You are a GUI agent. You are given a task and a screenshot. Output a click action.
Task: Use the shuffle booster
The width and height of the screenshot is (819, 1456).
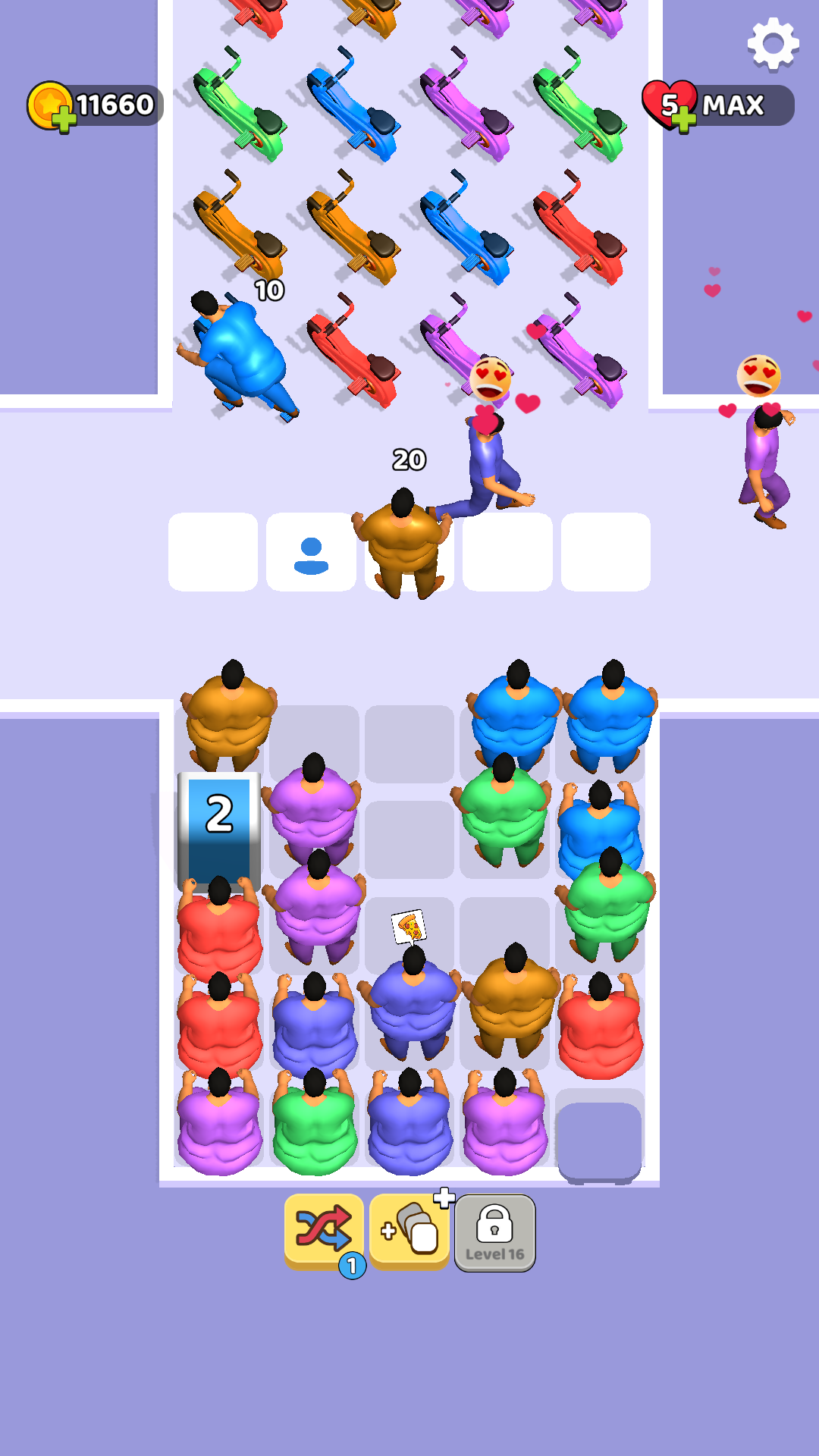(325, 1230)
